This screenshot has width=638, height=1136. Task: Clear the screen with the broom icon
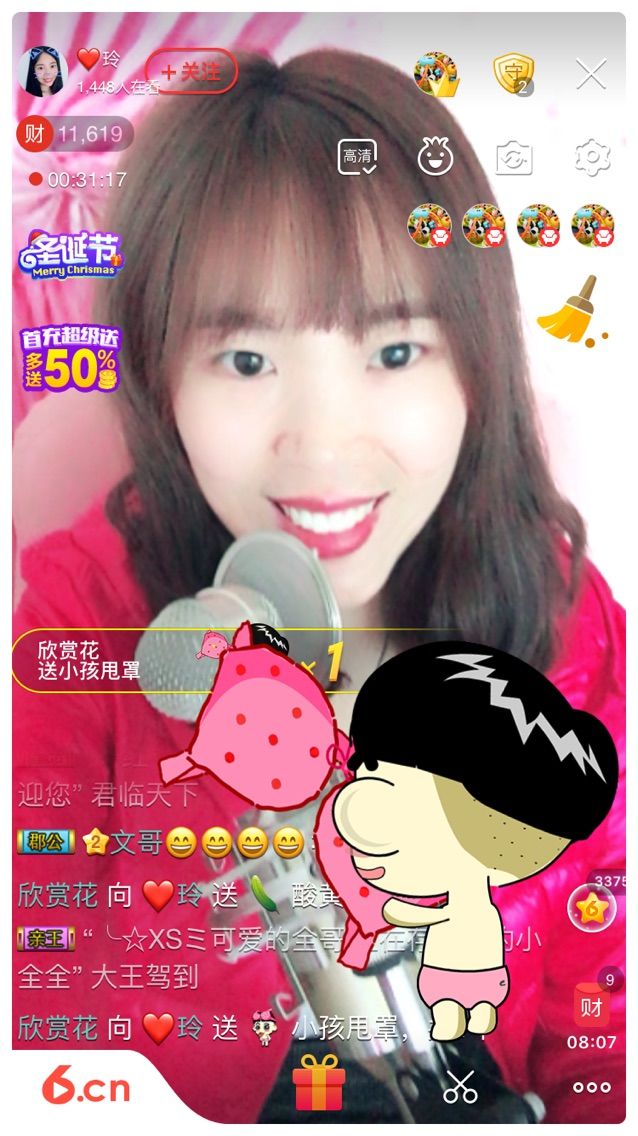click(567, 311)
